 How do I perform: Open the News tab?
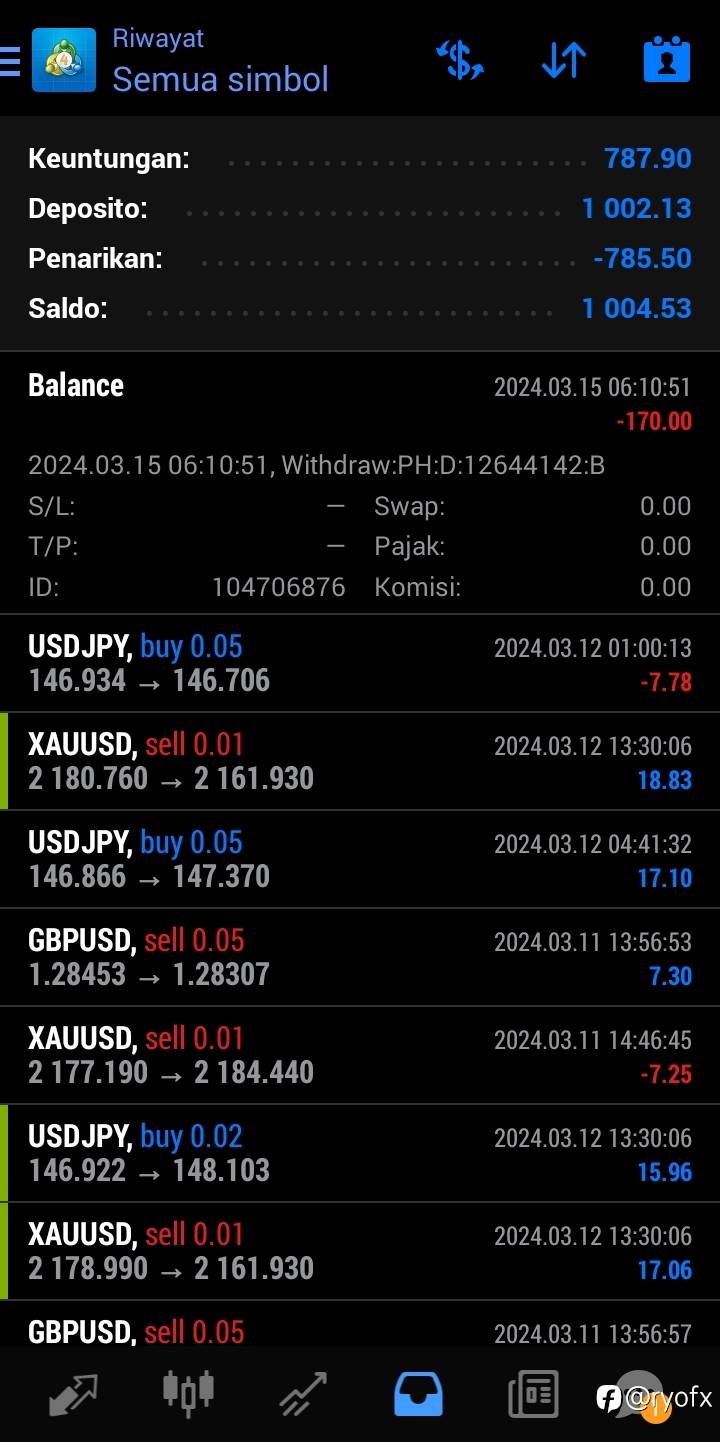pyautogui.click(x=533, y=1392)
